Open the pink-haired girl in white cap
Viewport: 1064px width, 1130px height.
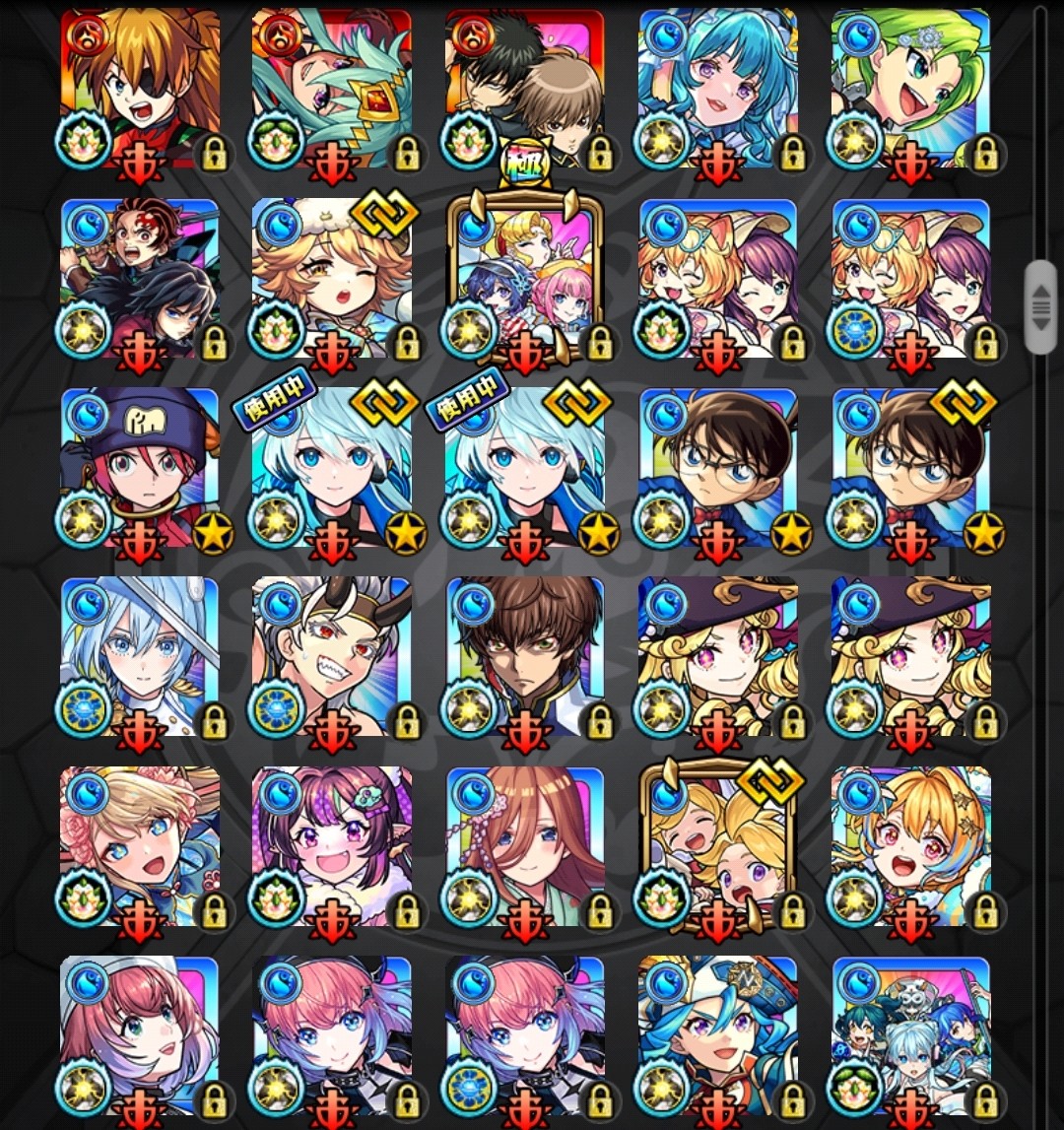coord(139,1034)
